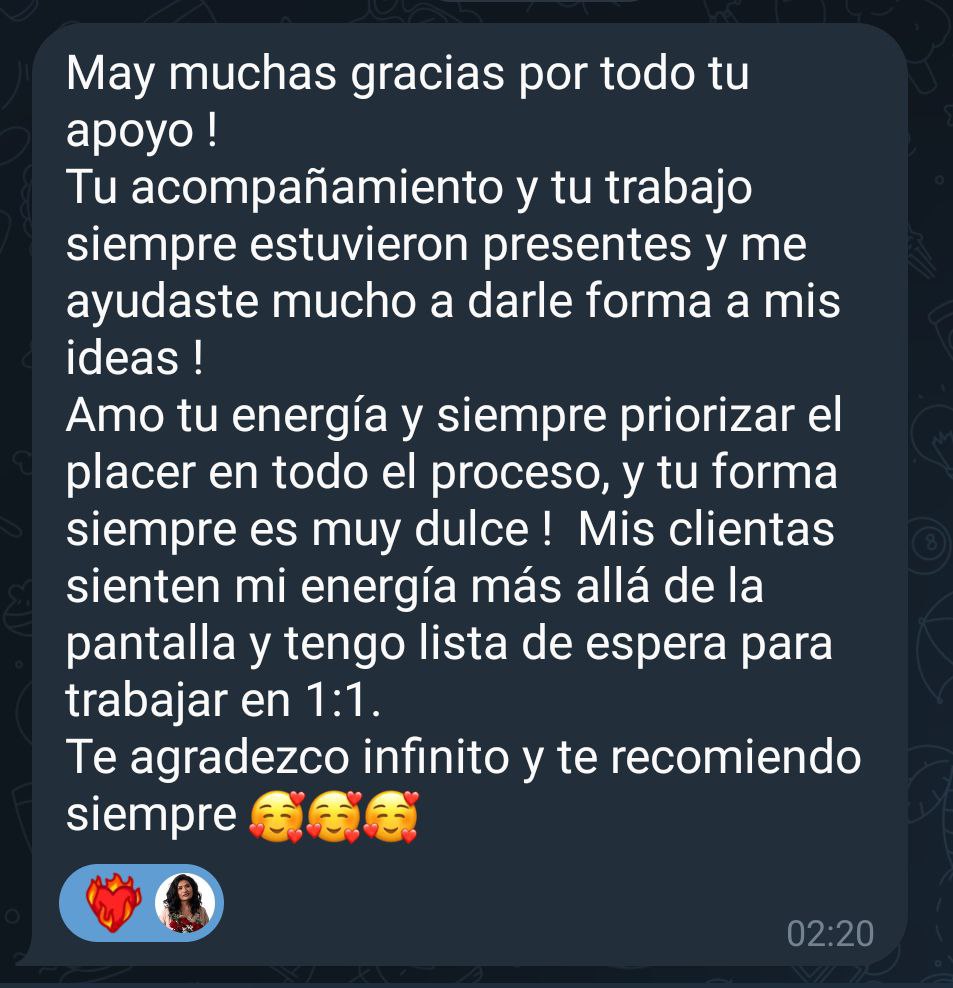
Task: Tap the flaming heart reaction chip
Action: [x=113, y=903]
